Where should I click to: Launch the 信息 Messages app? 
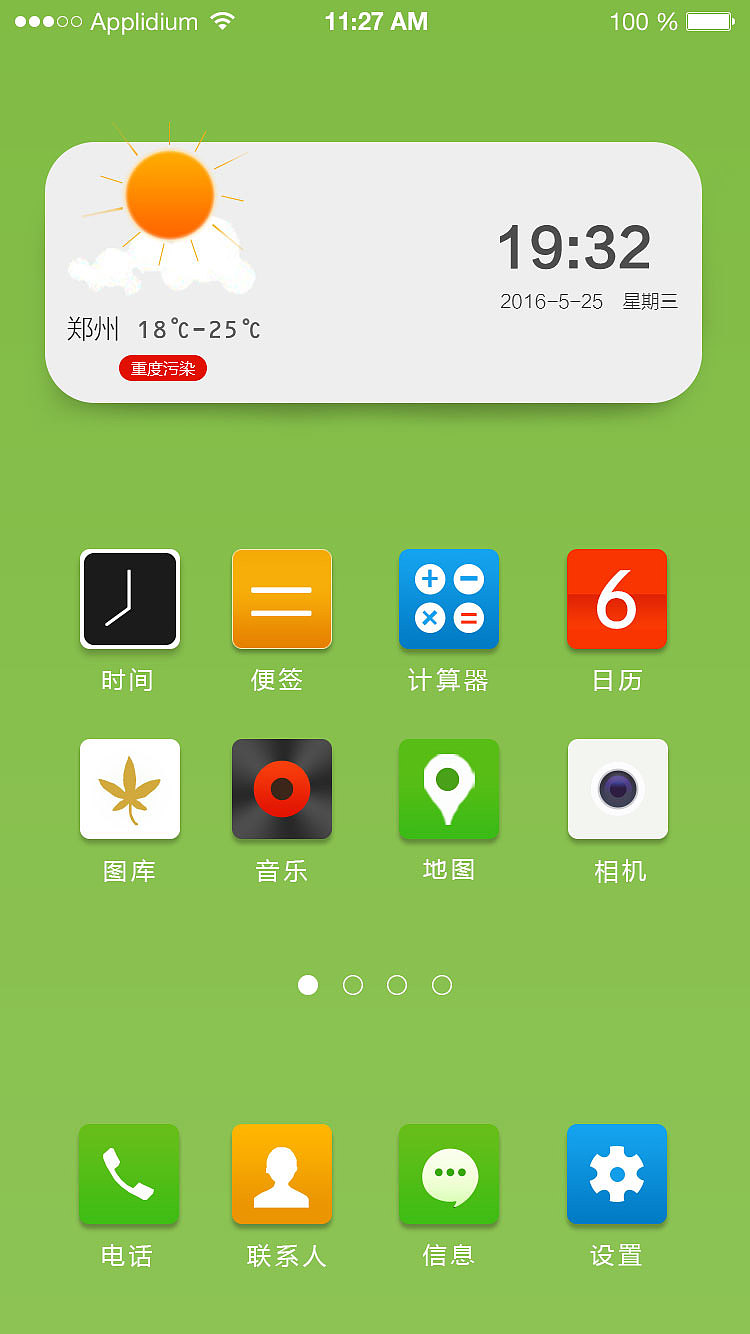tap(449, 1174)
